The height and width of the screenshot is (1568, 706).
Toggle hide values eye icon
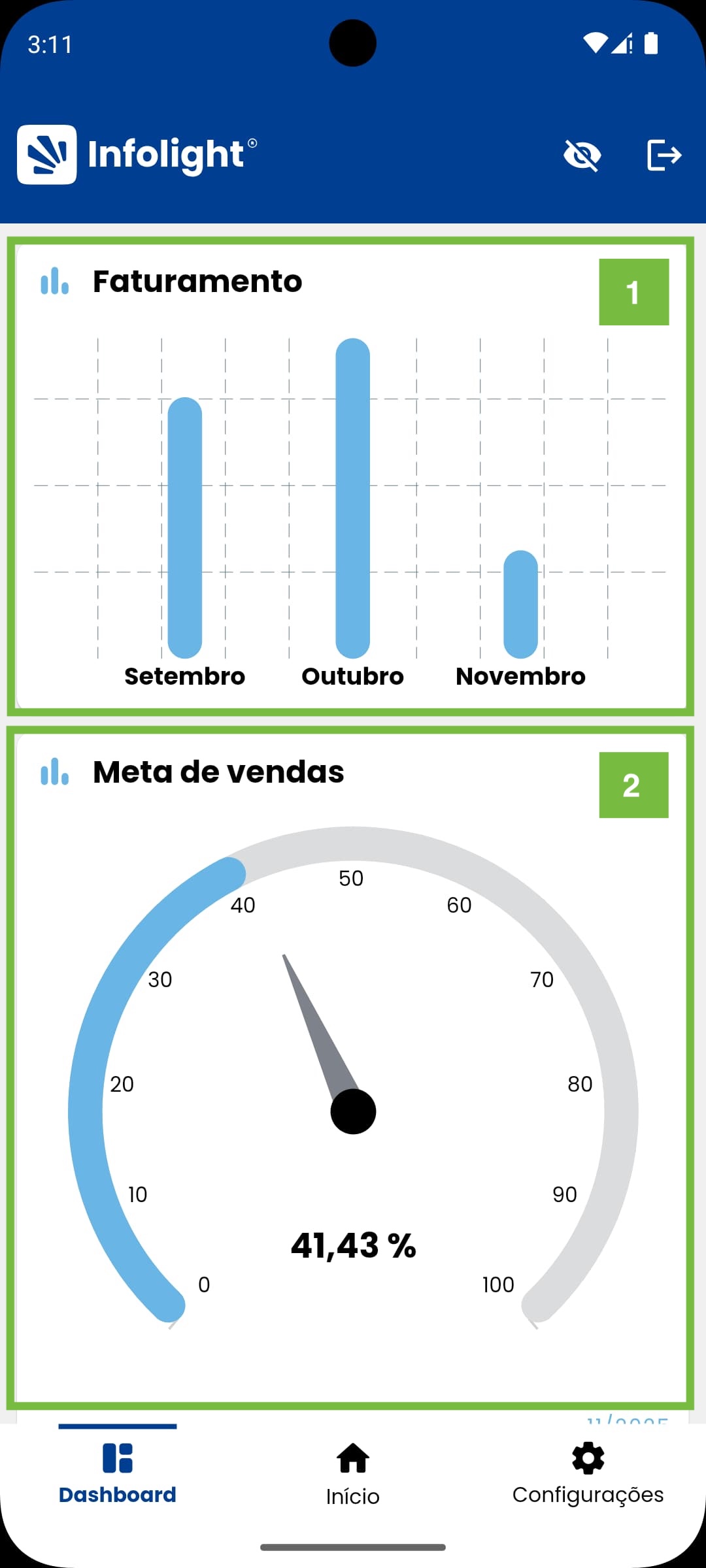coord(582,155)
